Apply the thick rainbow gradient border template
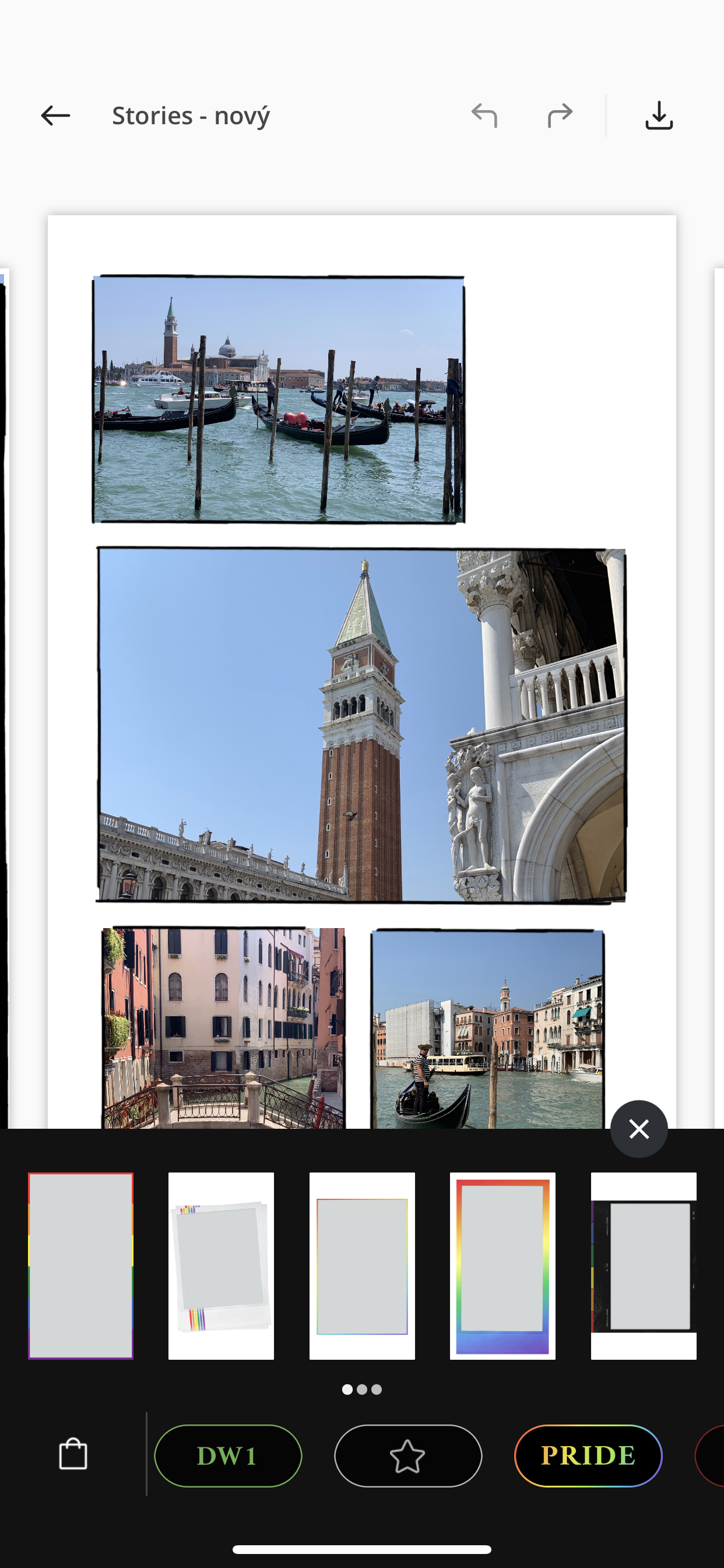 point(502,1265)
